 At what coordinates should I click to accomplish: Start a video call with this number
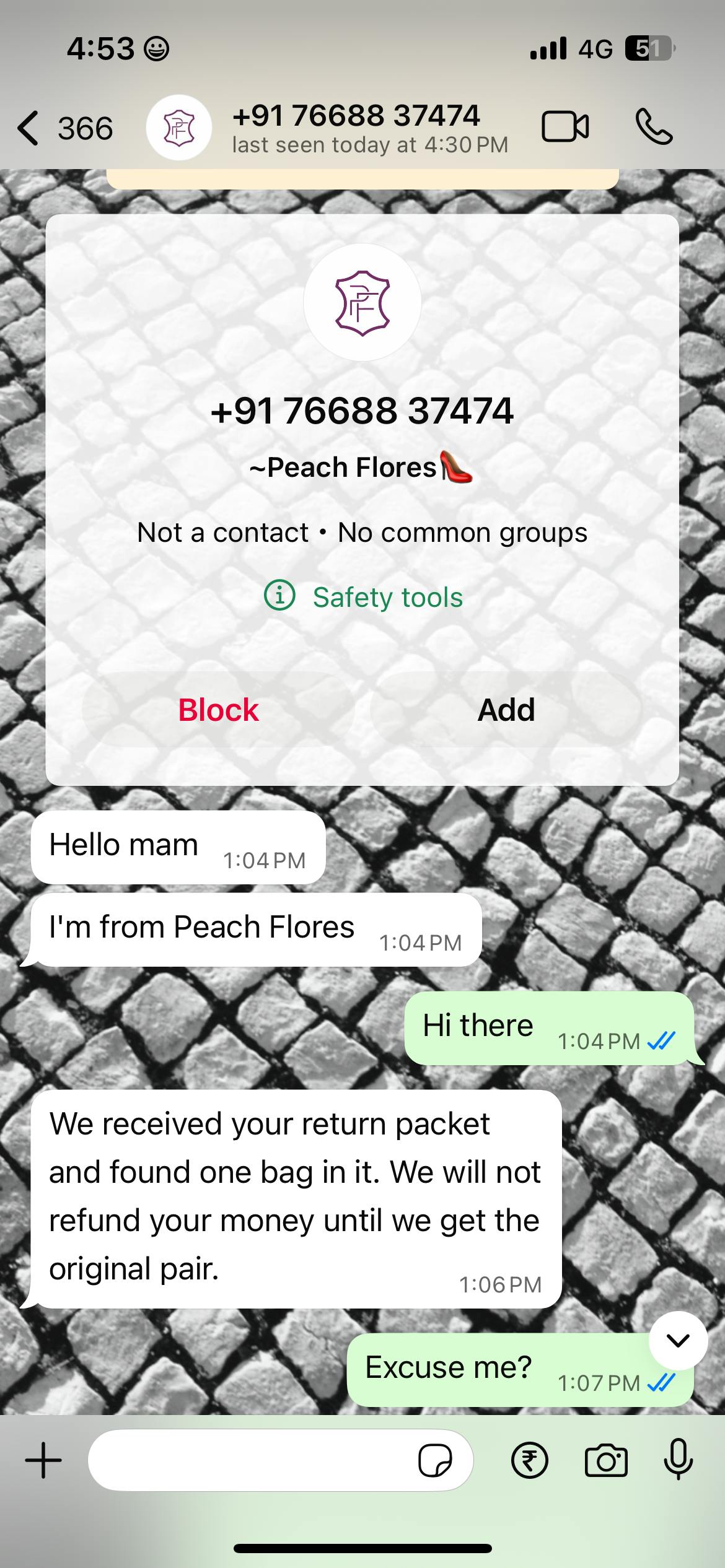tap(565, 128)
